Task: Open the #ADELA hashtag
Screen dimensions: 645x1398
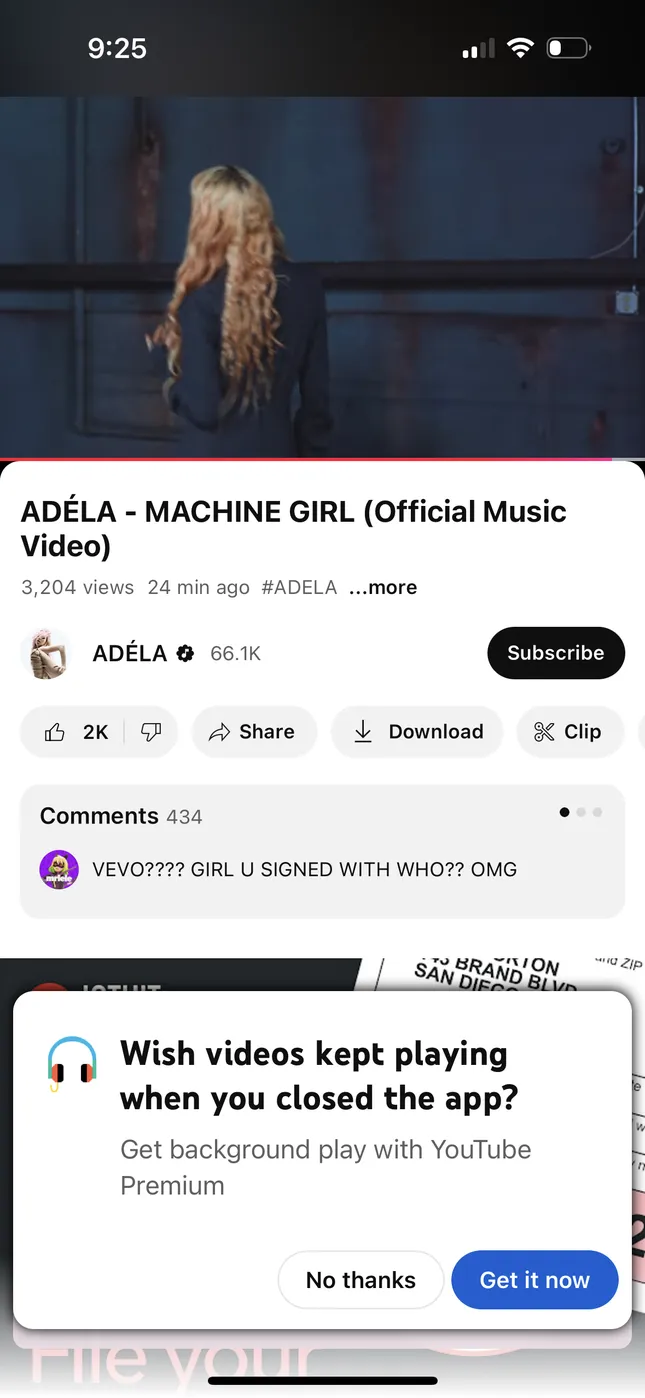Action: click(x=299, y=587)
